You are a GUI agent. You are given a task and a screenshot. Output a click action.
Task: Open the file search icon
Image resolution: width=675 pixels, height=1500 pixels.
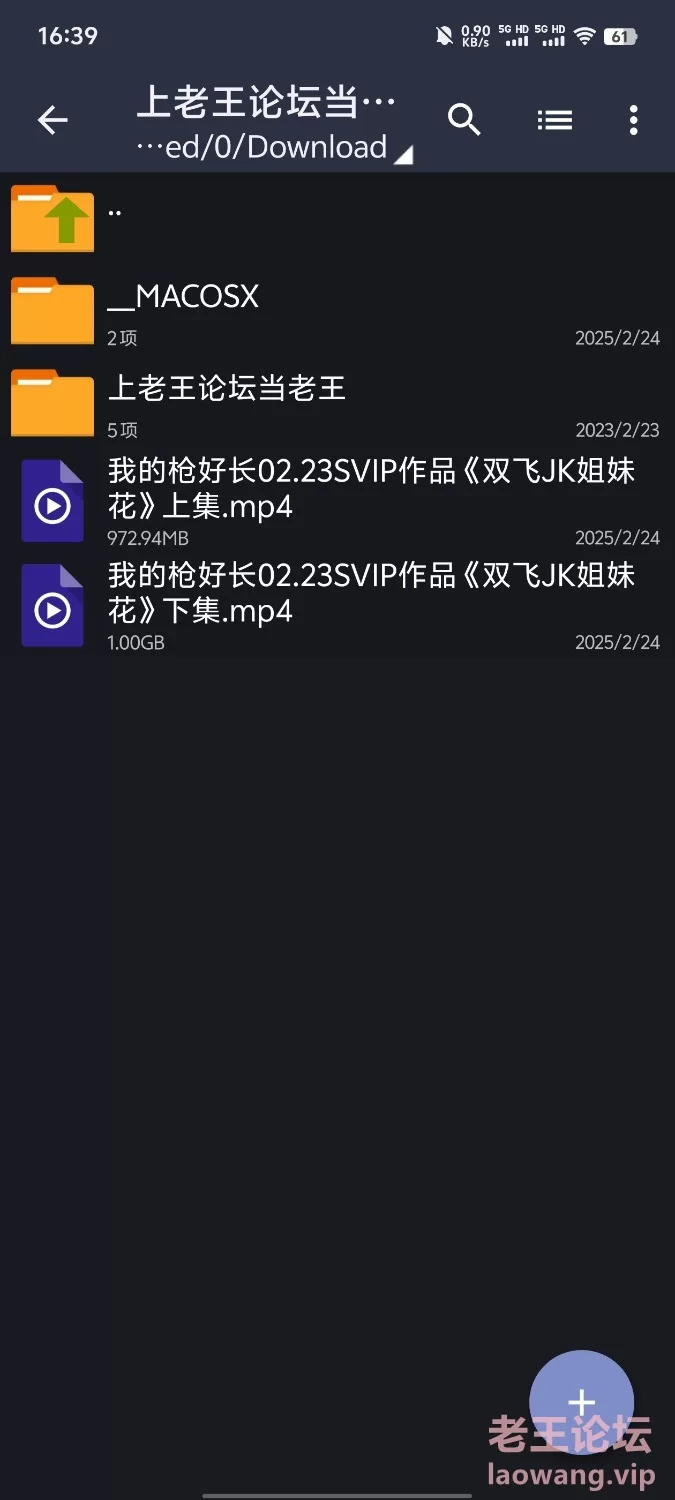pos(464,120)
